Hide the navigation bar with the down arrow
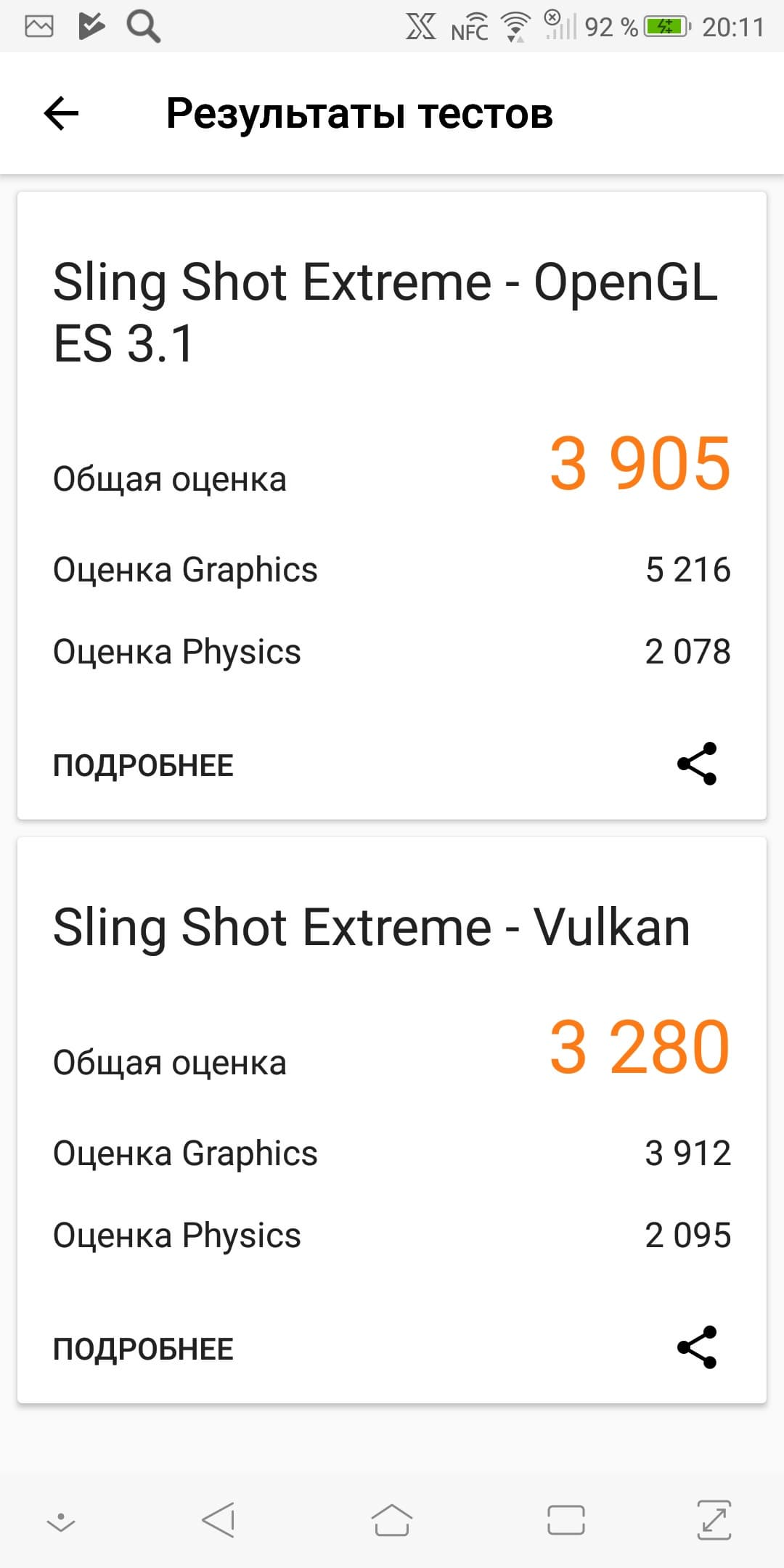784x1568 pixels. pos(61,1522)
